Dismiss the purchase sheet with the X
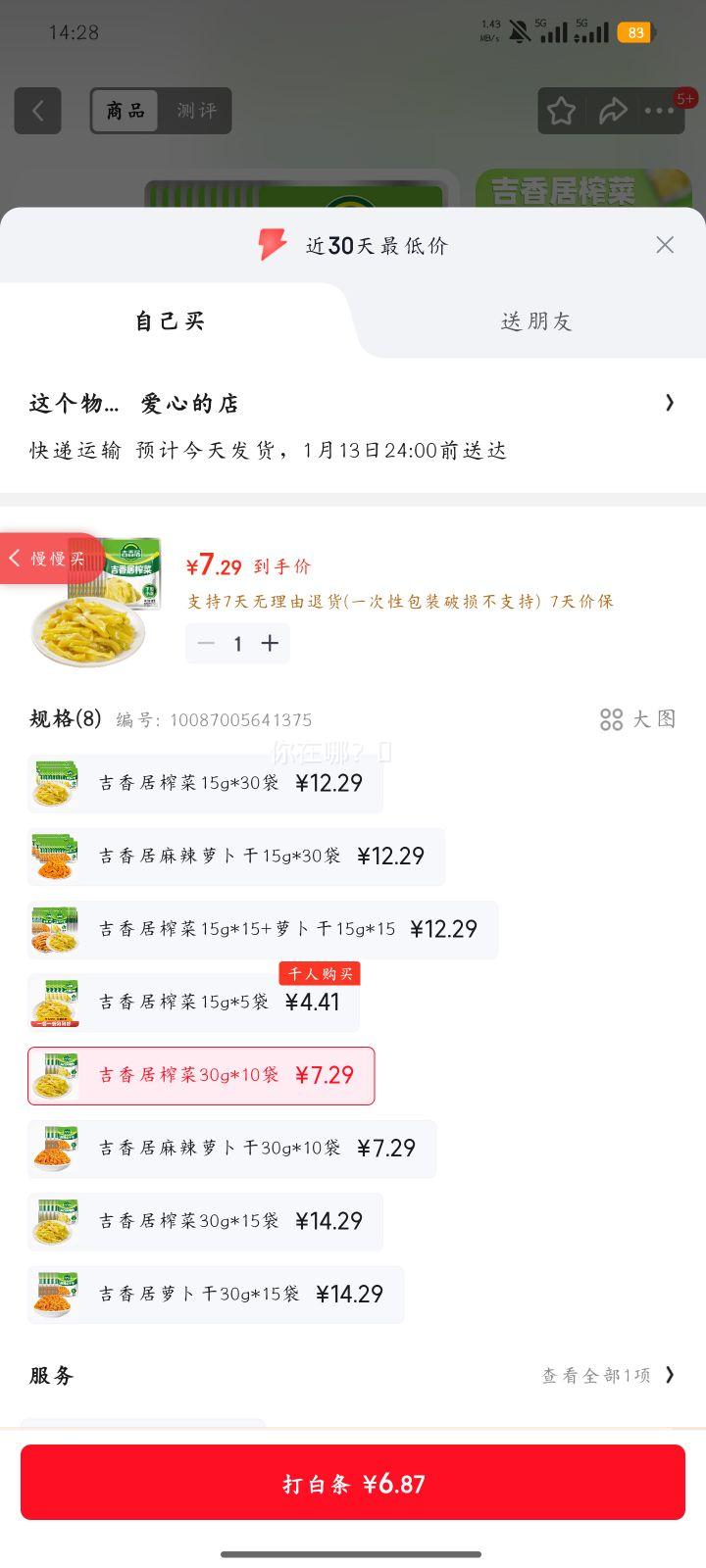This screenshot has height=1568, width=706. 665,245
